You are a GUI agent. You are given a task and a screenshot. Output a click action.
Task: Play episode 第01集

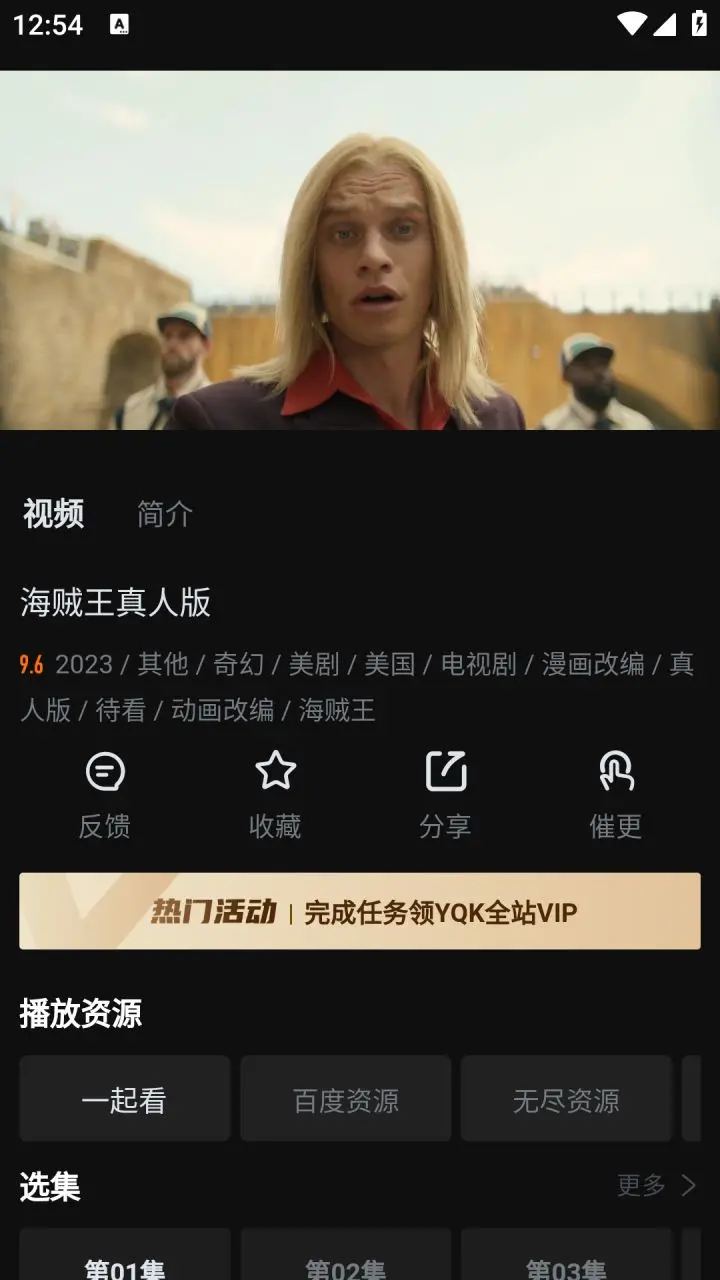[x=125, y=1262]
